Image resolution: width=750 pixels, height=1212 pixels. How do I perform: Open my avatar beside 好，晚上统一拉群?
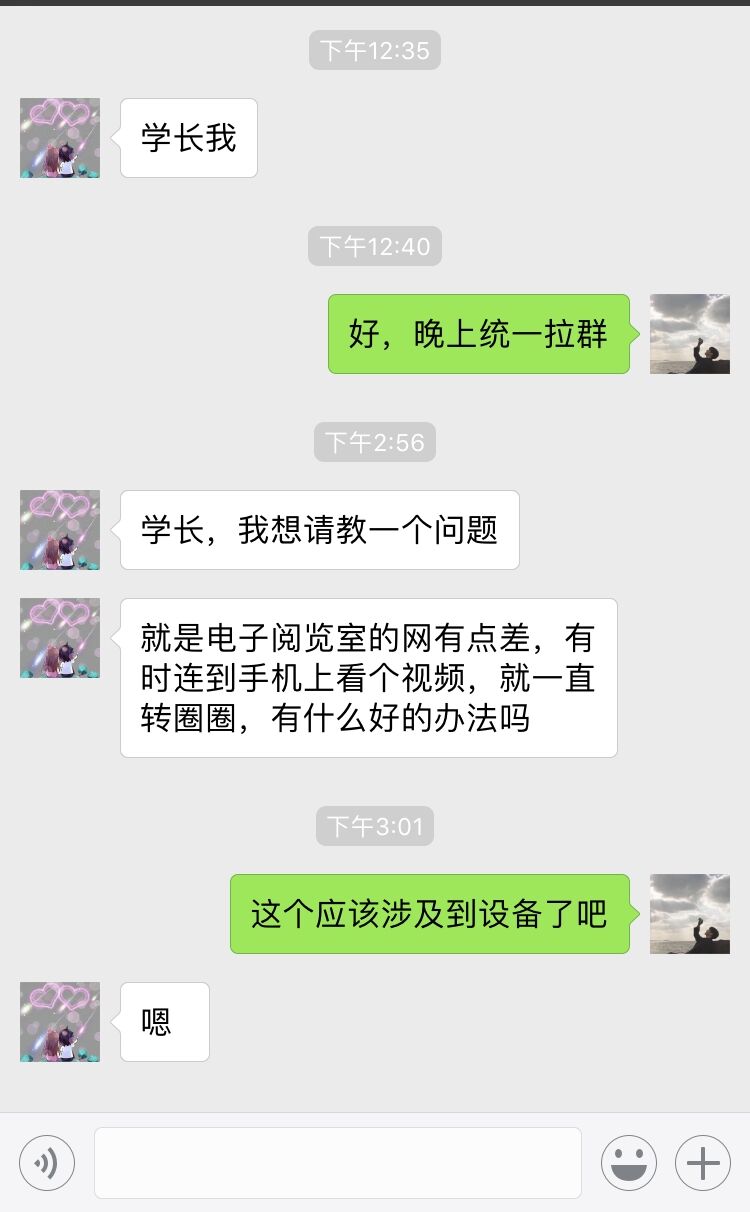point(690,334)
